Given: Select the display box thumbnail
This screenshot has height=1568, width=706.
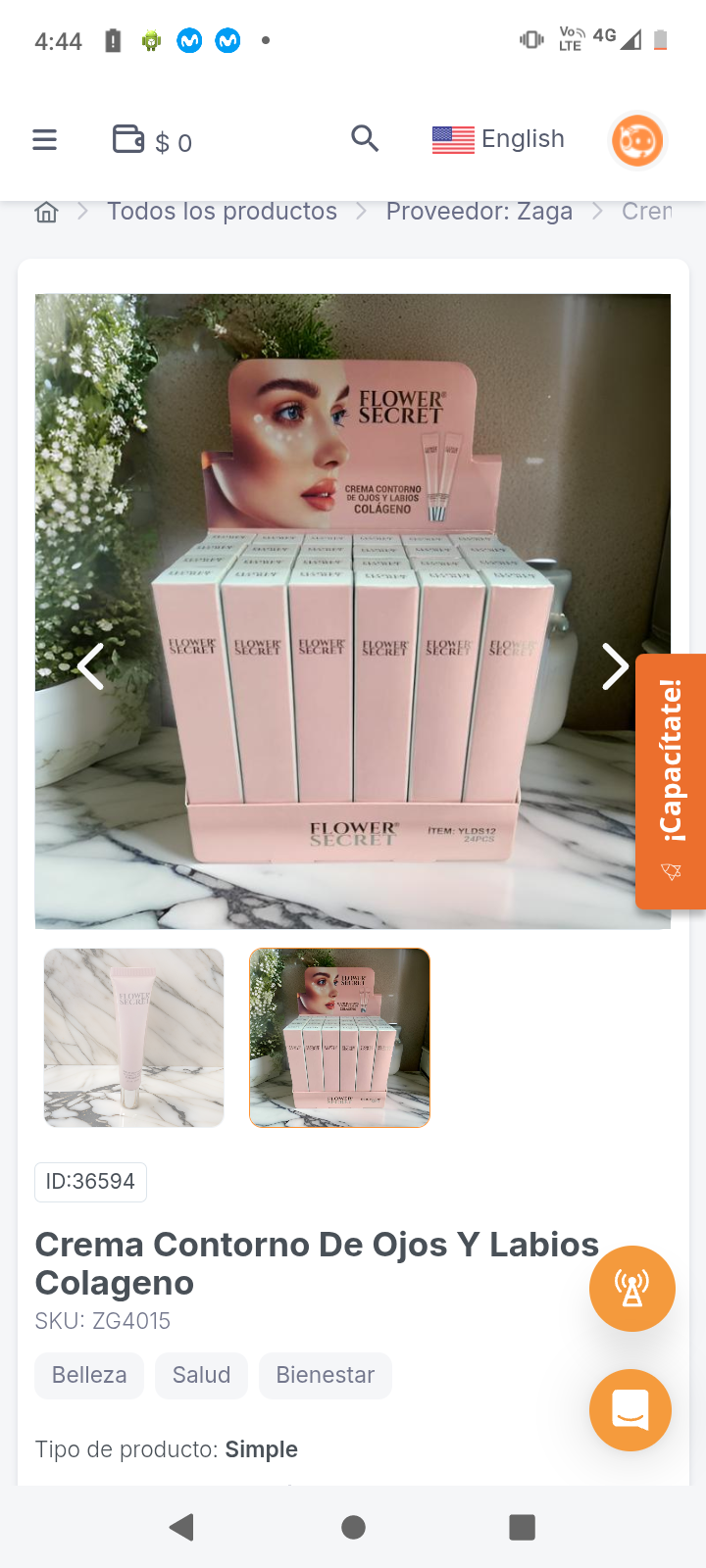Looking at the screenshot, I should [339, 1037].
